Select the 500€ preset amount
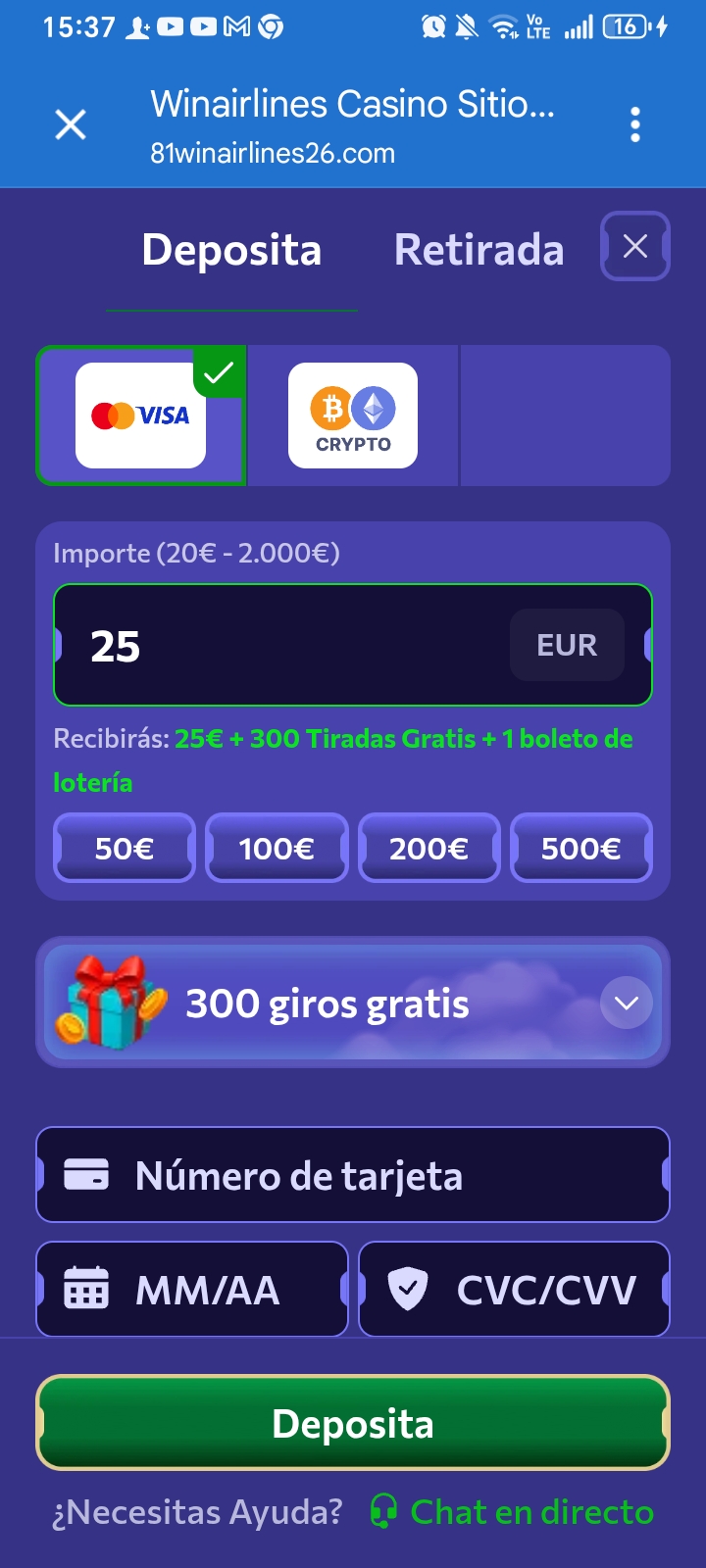 (581, 848)
